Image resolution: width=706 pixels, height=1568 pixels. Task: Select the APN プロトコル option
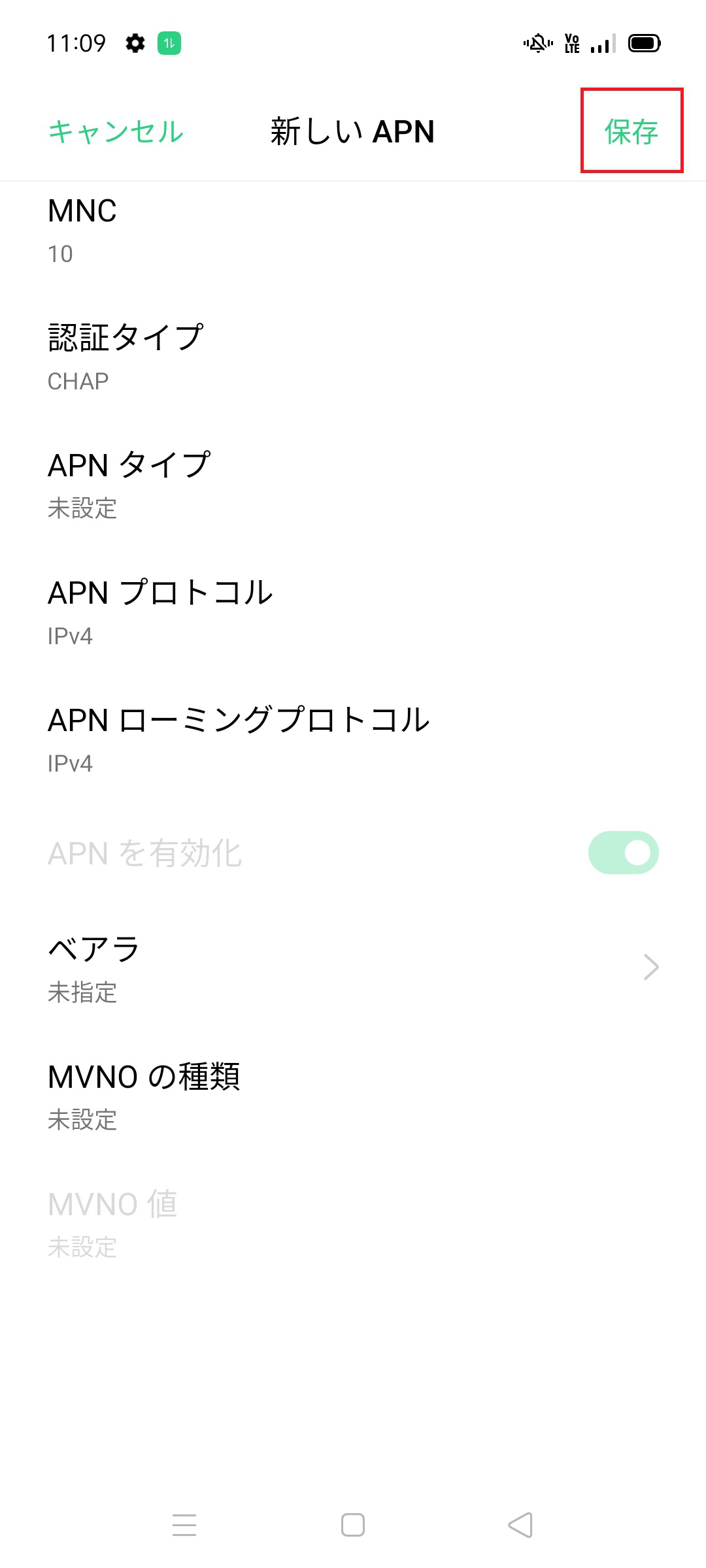click(x=353, y=612)
